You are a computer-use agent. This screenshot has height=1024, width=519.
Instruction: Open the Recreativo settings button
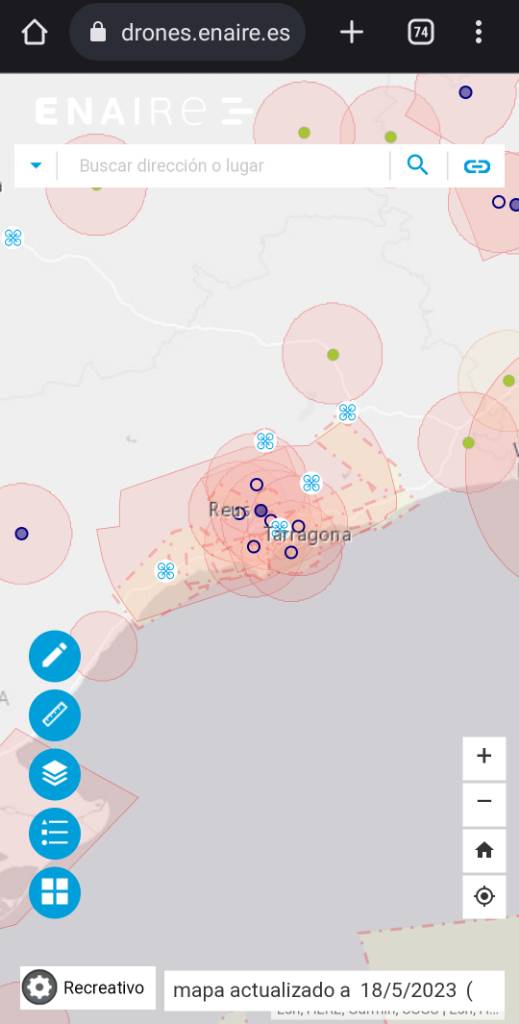88,987
